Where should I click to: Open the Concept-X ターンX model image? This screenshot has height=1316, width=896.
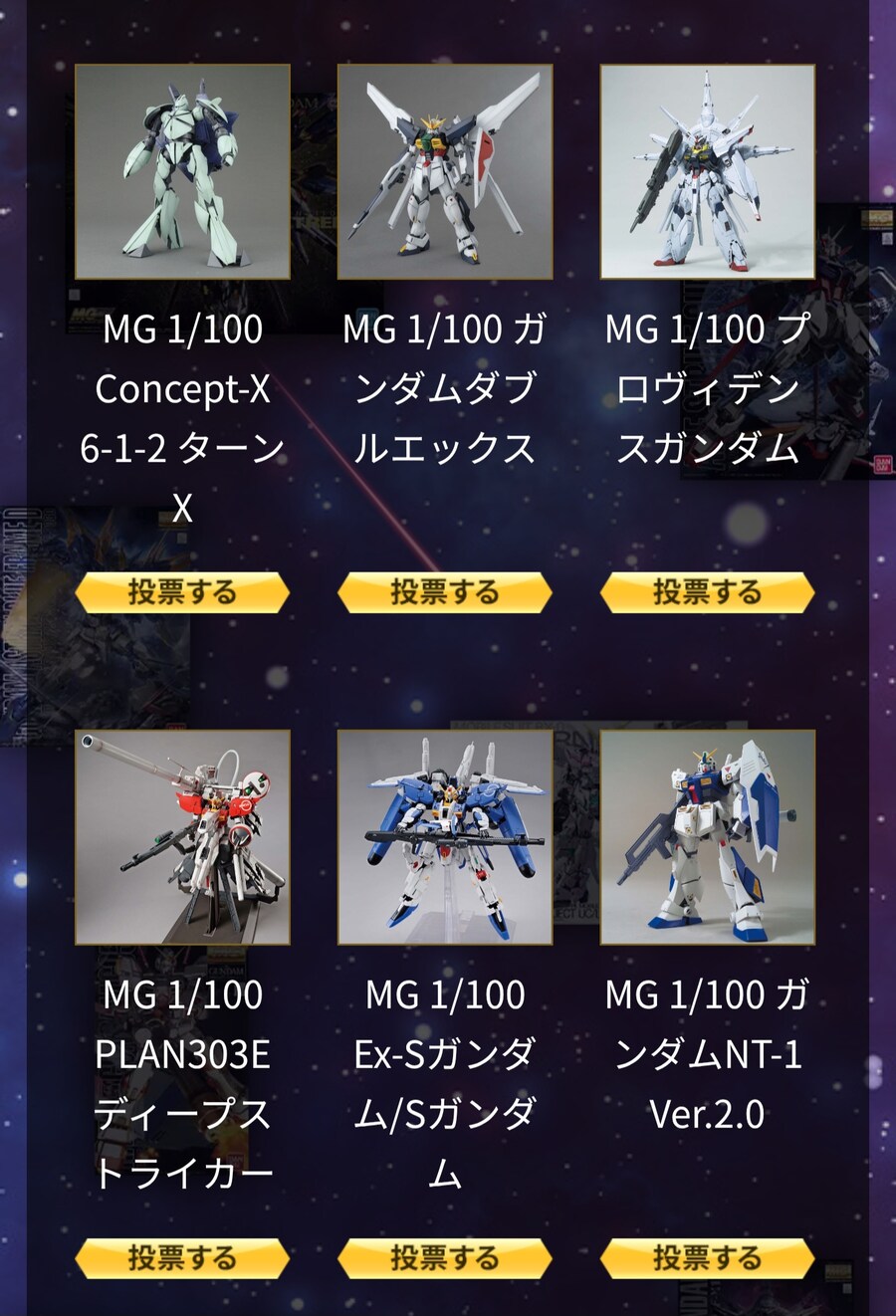[x=182, y=172]
